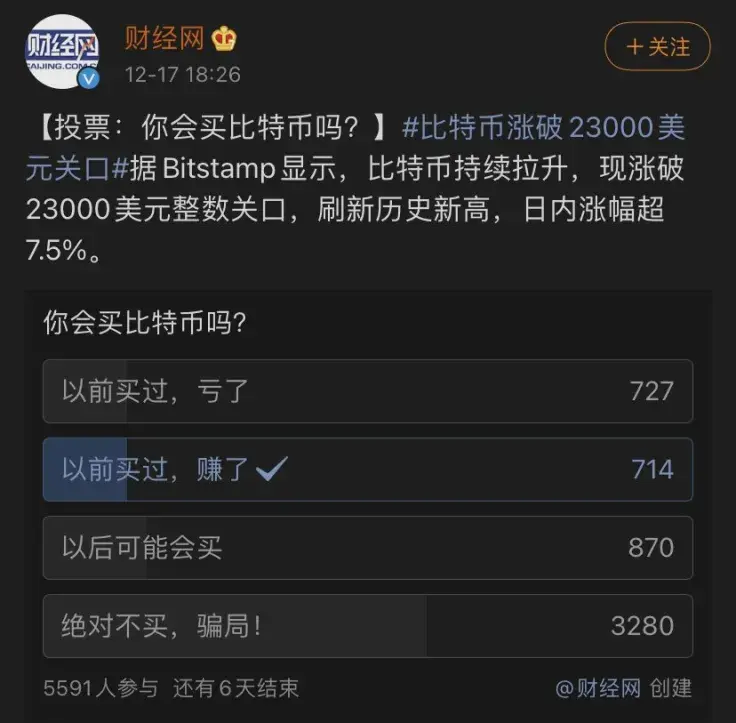Tap the 财经网 username
The image size is (736, 723).
tap(164, 39)
